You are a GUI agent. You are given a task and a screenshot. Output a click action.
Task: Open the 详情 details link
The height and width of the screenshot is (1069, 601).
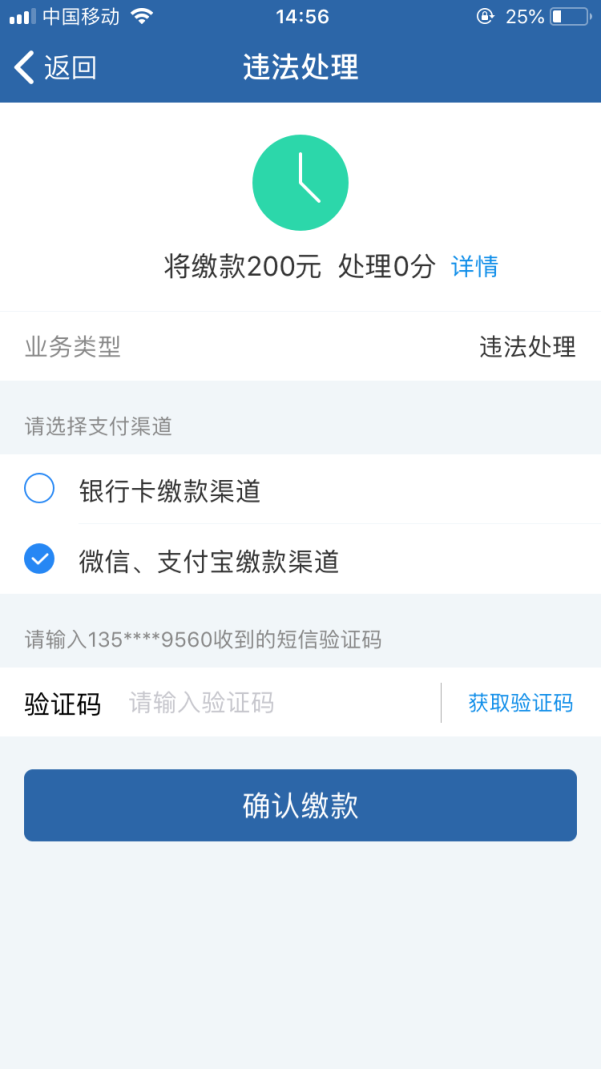[x=474, y=267]
